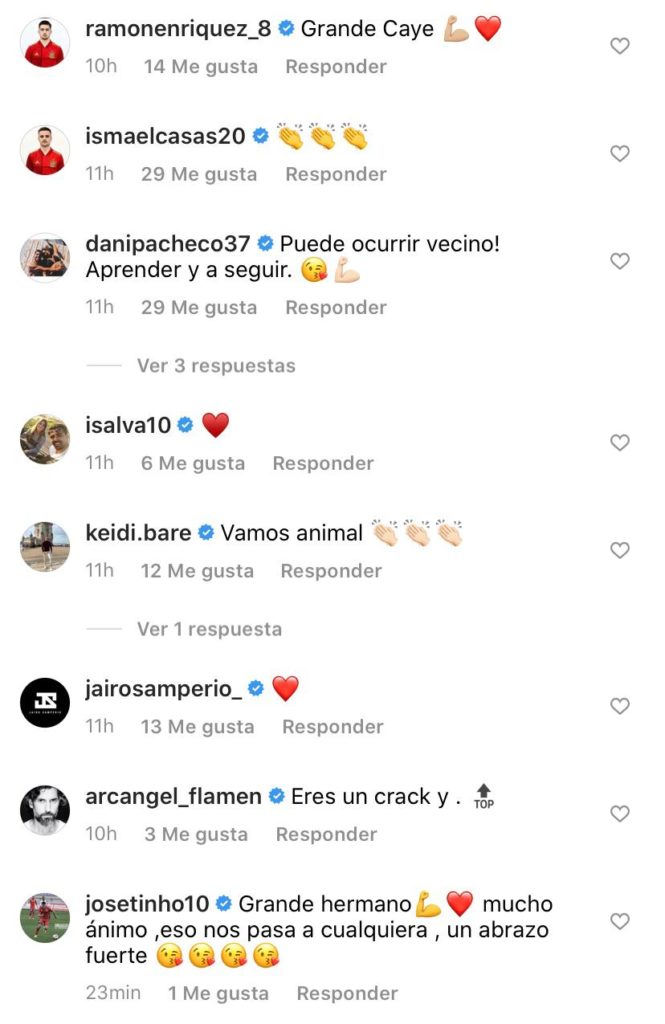Like arcangel_flamen's comment
The height and width of the screenshot is (1024, 665).
tap(620, 815)
